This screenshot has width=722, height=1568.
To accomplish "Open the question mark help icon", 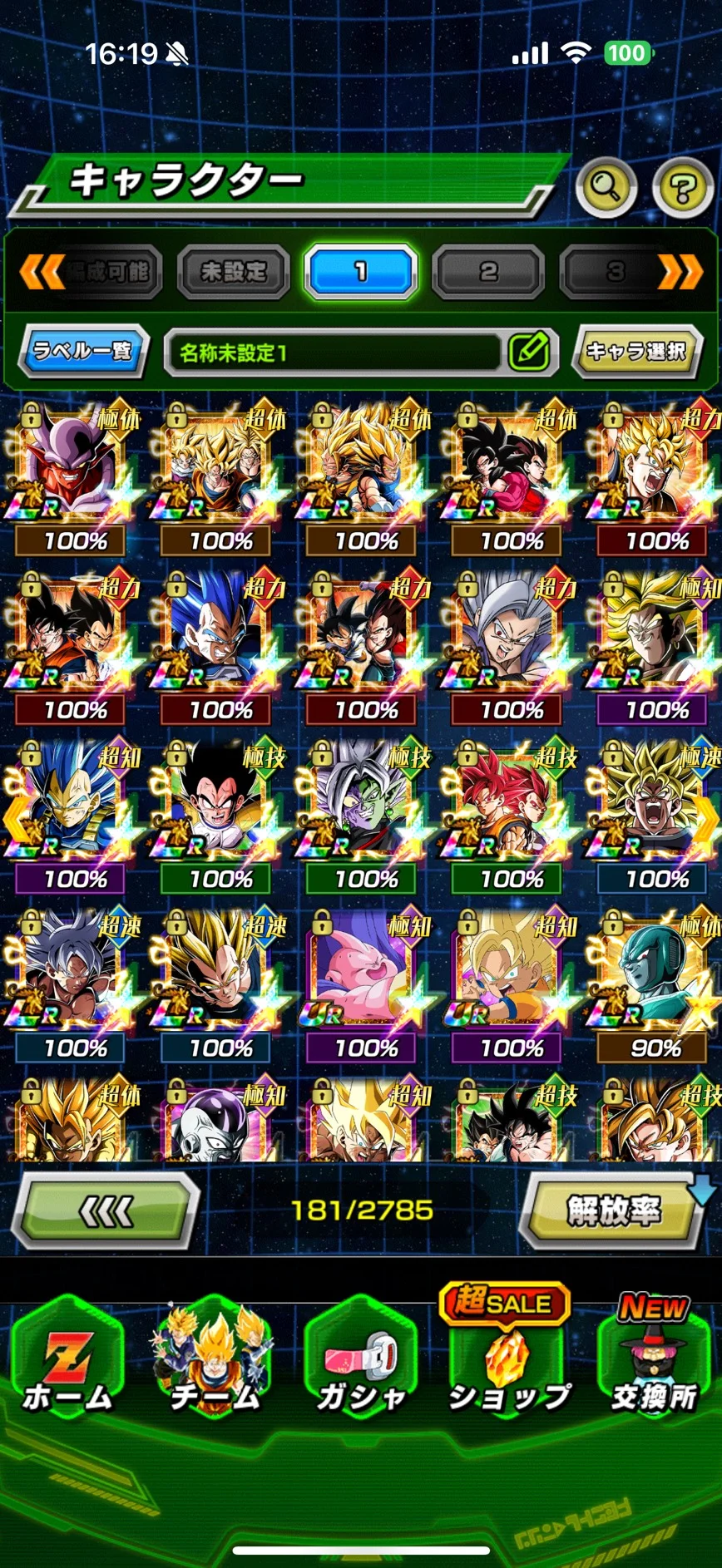I will 682,188.
